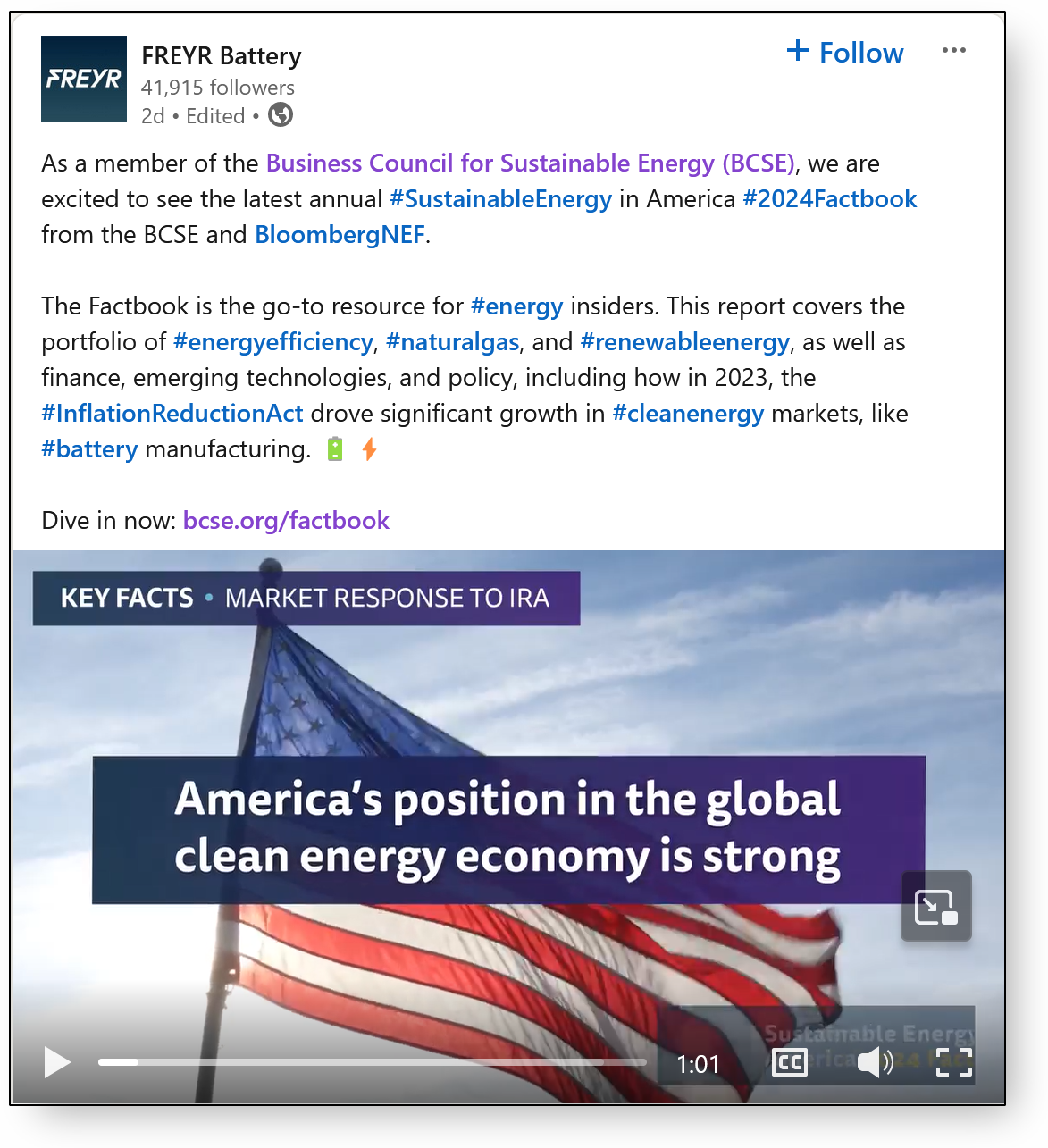
Task: Click the 41,915 followers count
Action: point(217,88)
